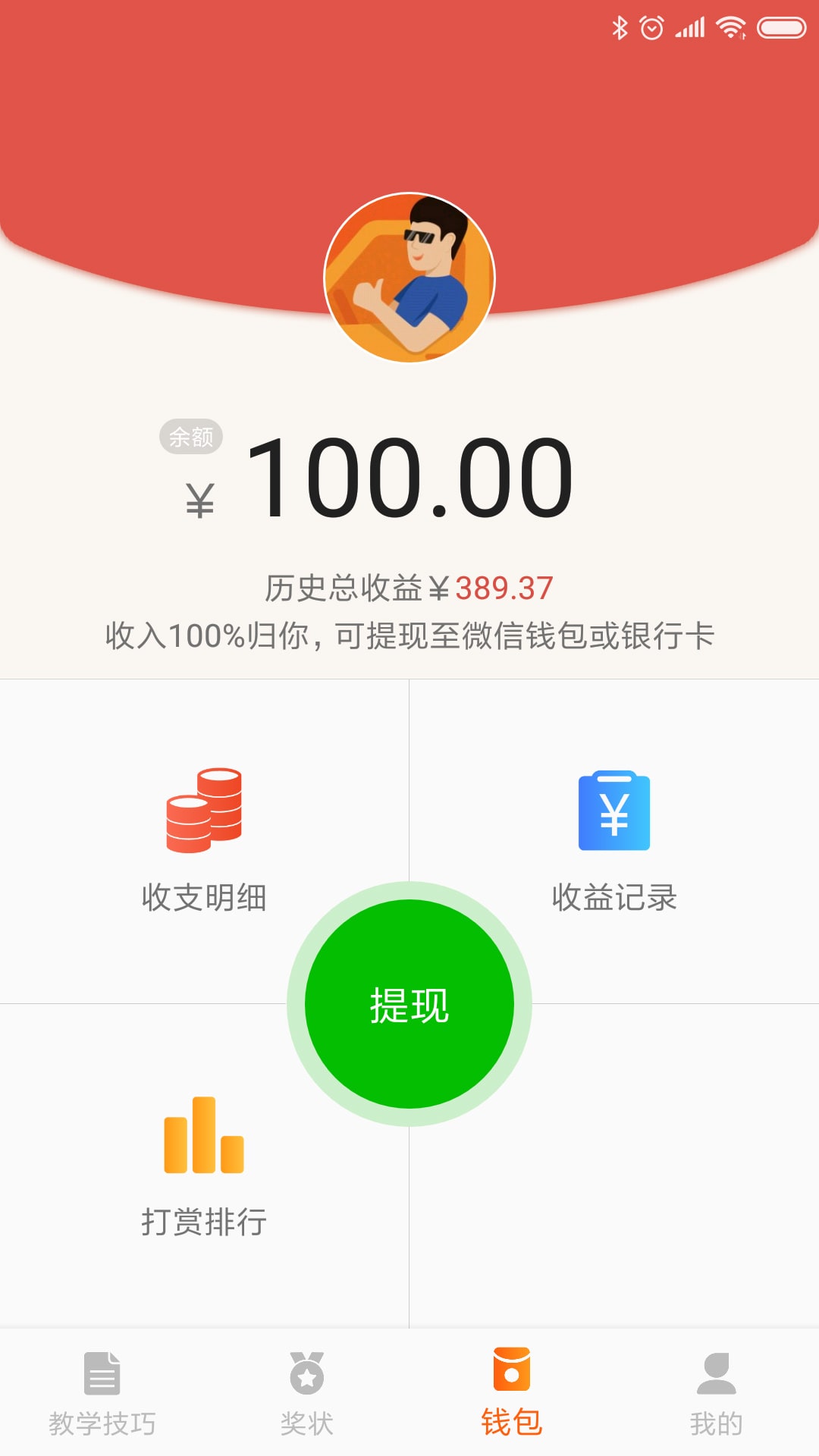
Task: Click the 余额 balance label badge
Action: (192, 436)
